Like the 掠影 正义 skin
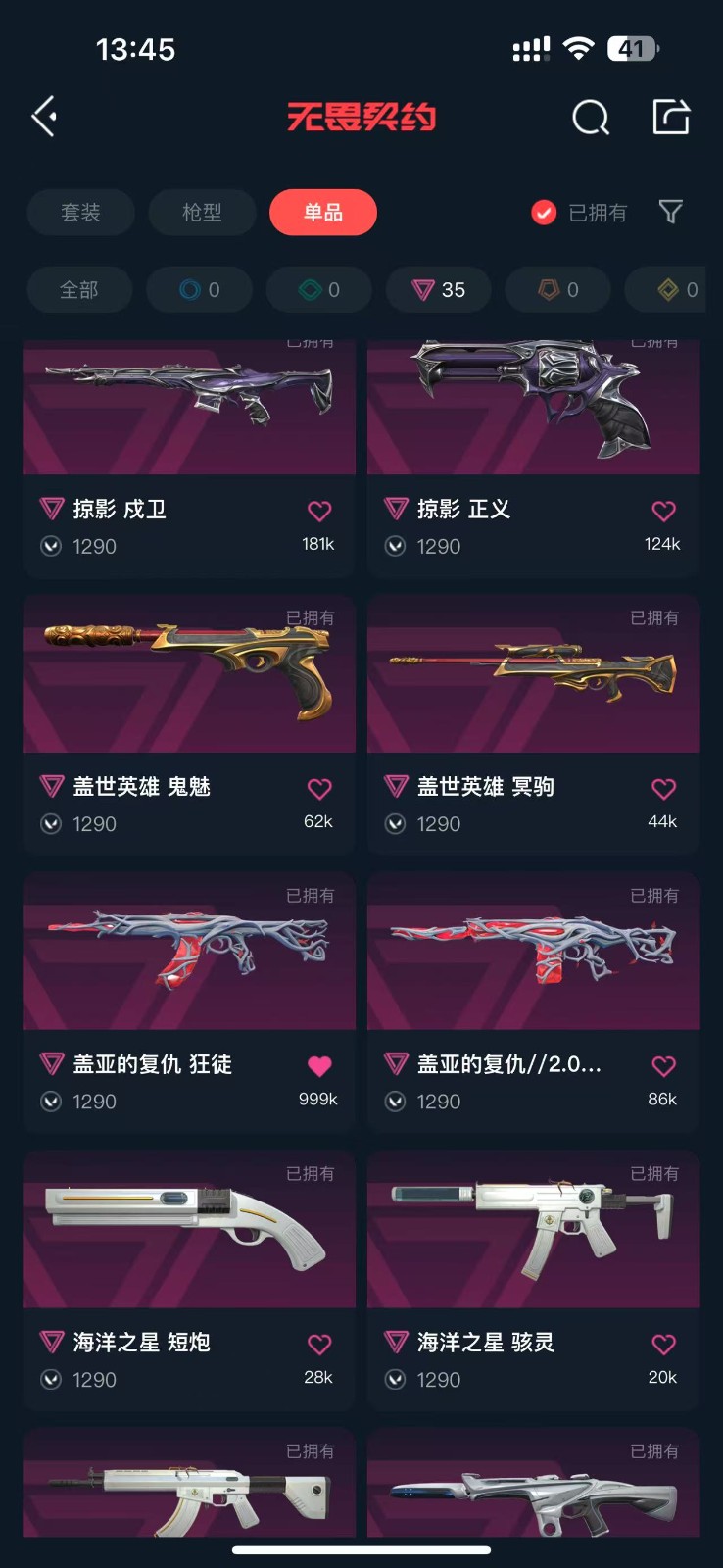The width and height of the screenshot is (723, 1568). 663,511
